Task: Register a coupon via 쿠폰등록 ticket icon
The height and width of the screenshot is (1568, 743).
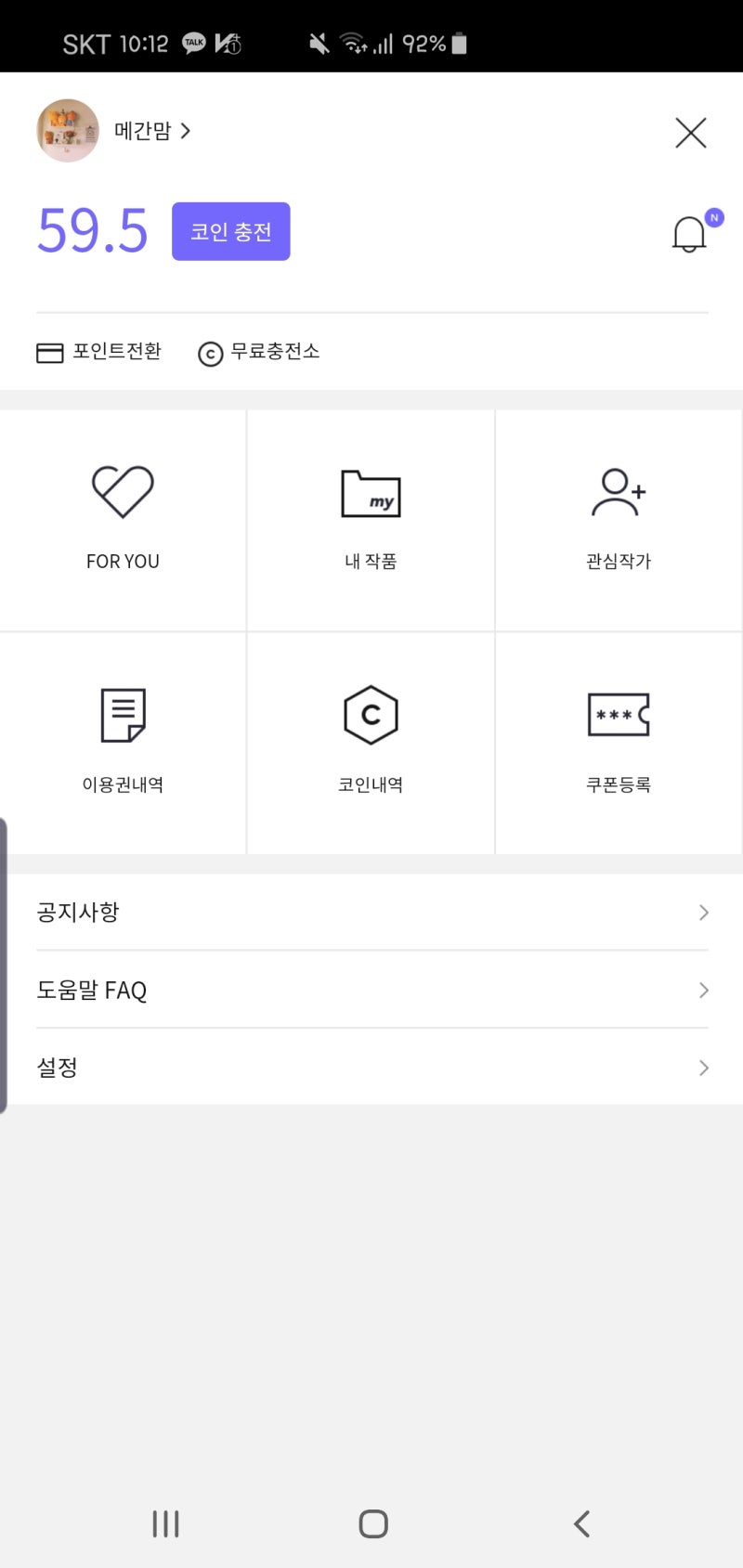Action: coord(617,715)
